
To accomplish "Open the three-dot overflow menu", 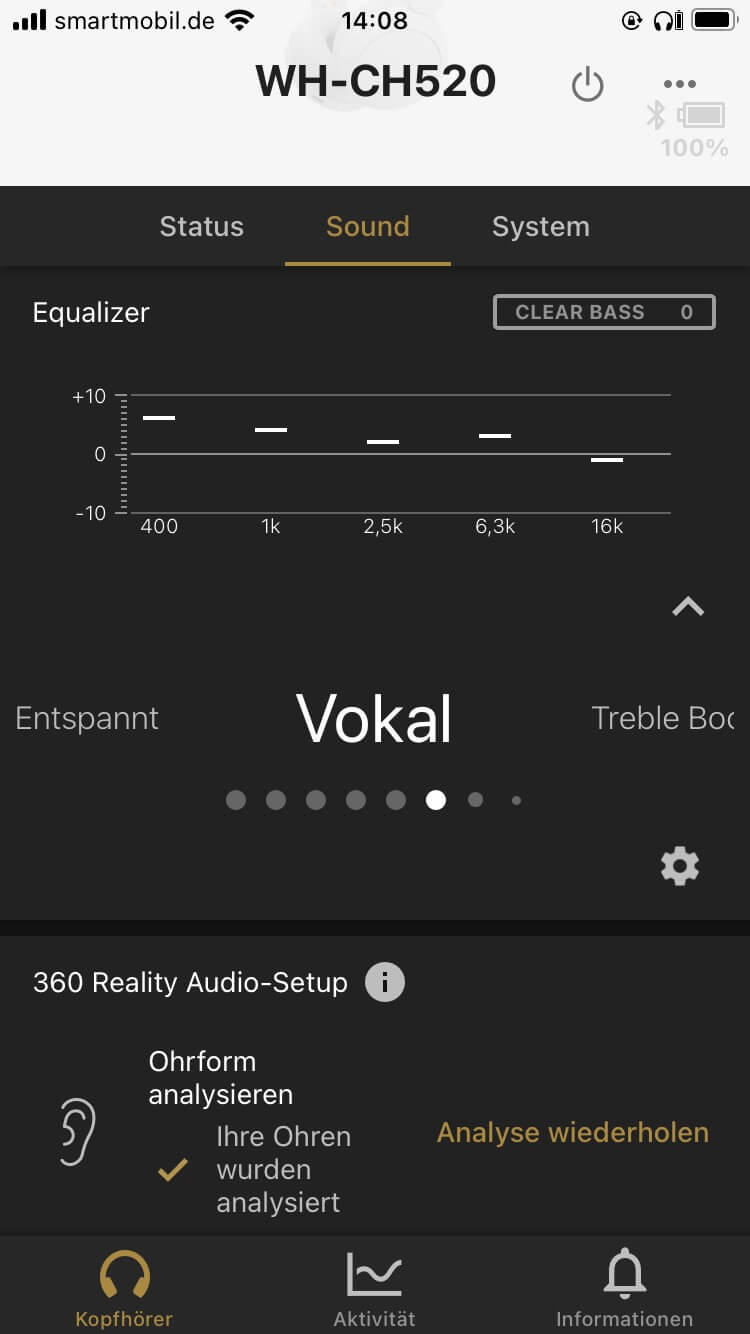I will pyautogui.click(x=679, y=84).
